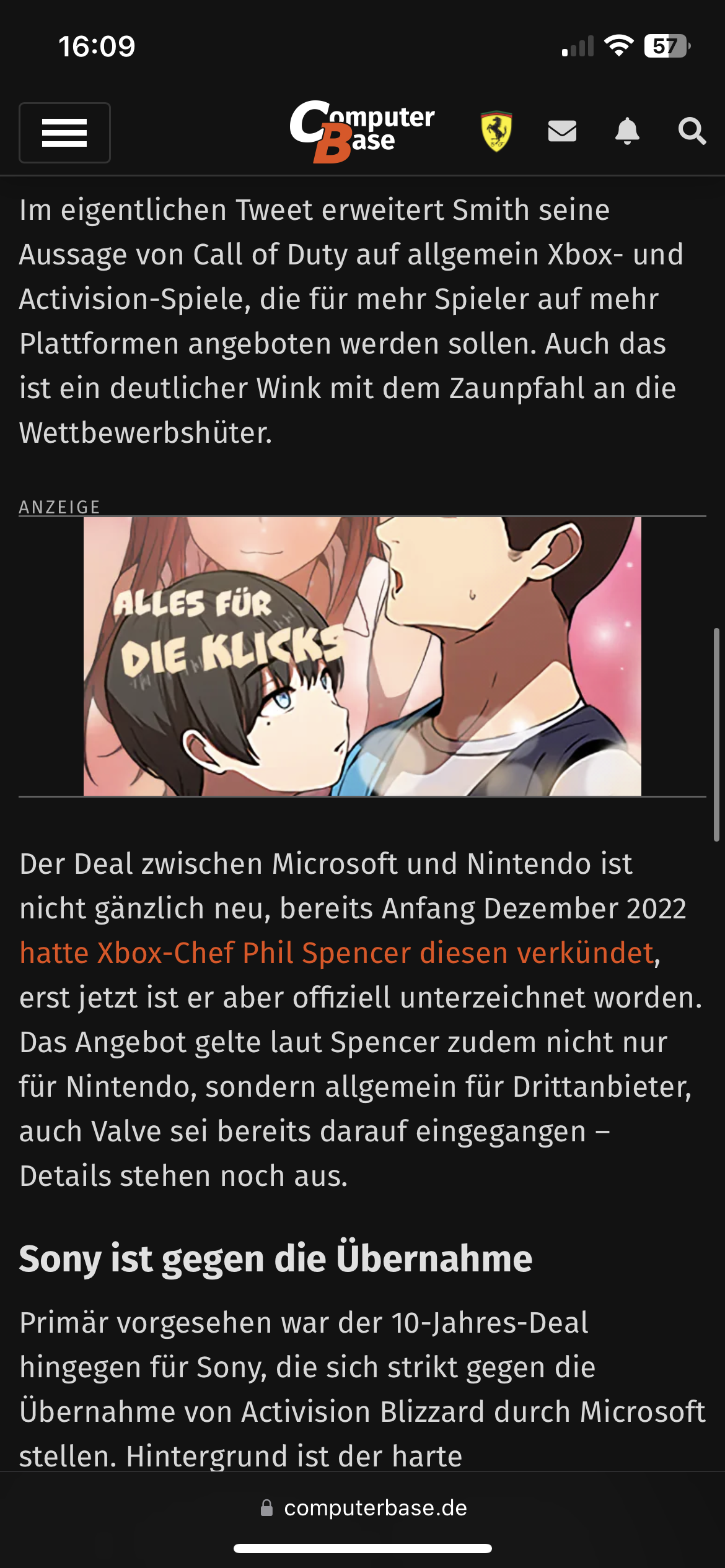Image resolution: width=725 pixels, height=1568 pixels.
Task: Open the Ferrari profile avatar
Action: [496, 131]
